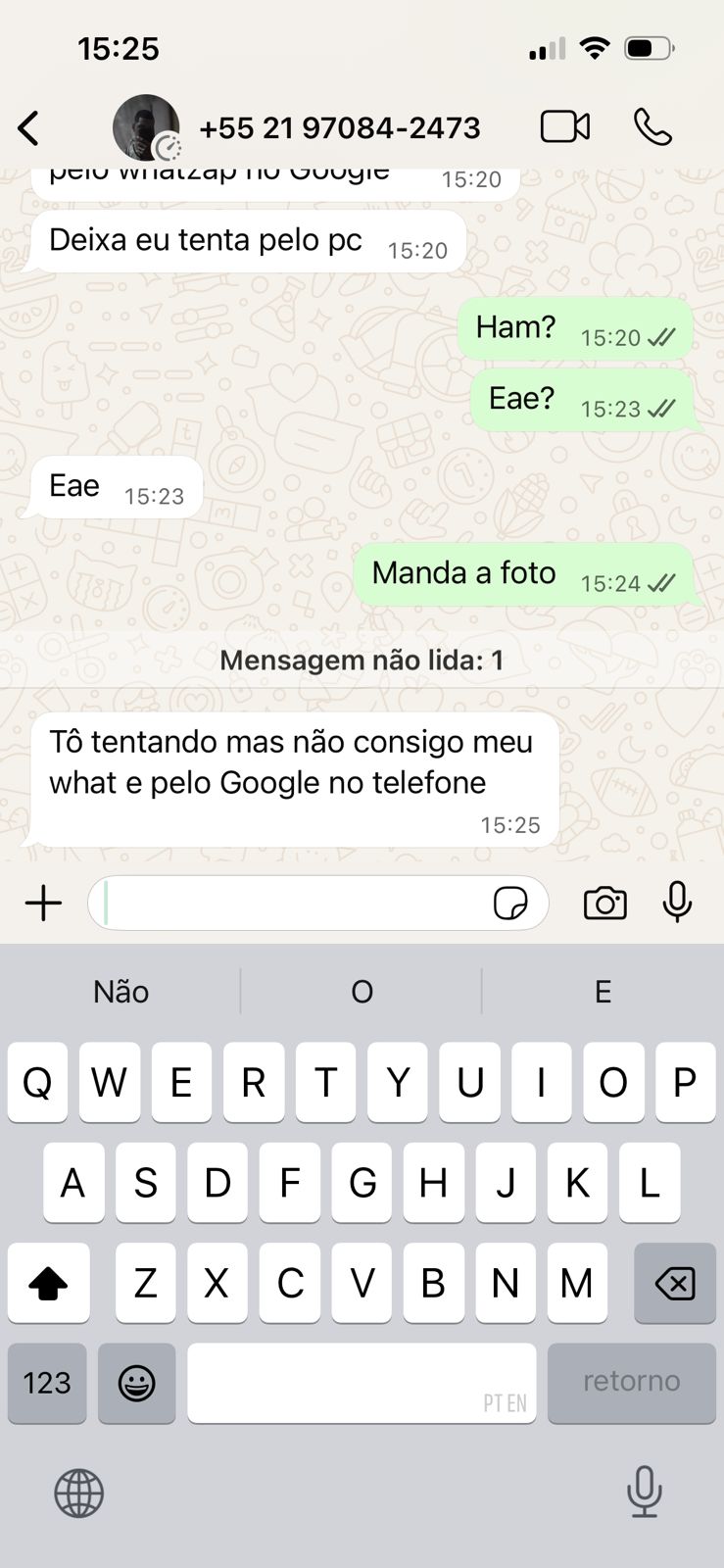
Task: Open the emoji keyboard
Action: [x=136, y=1383]
